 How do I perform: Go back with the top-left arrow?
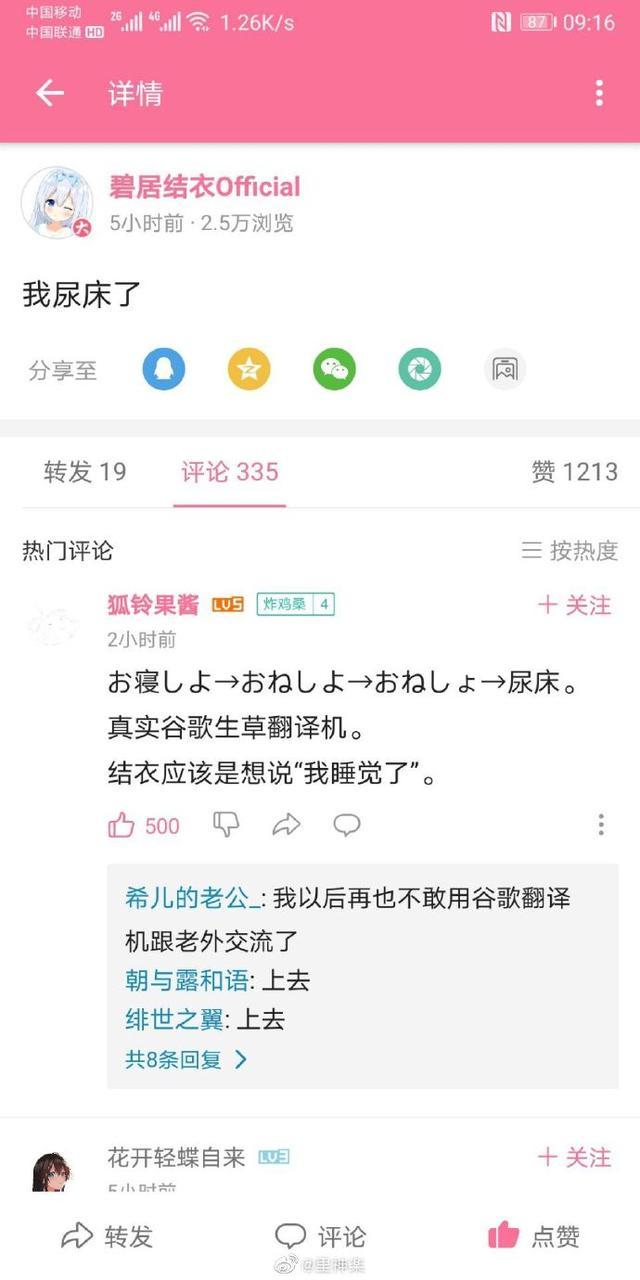click(49, 93)
